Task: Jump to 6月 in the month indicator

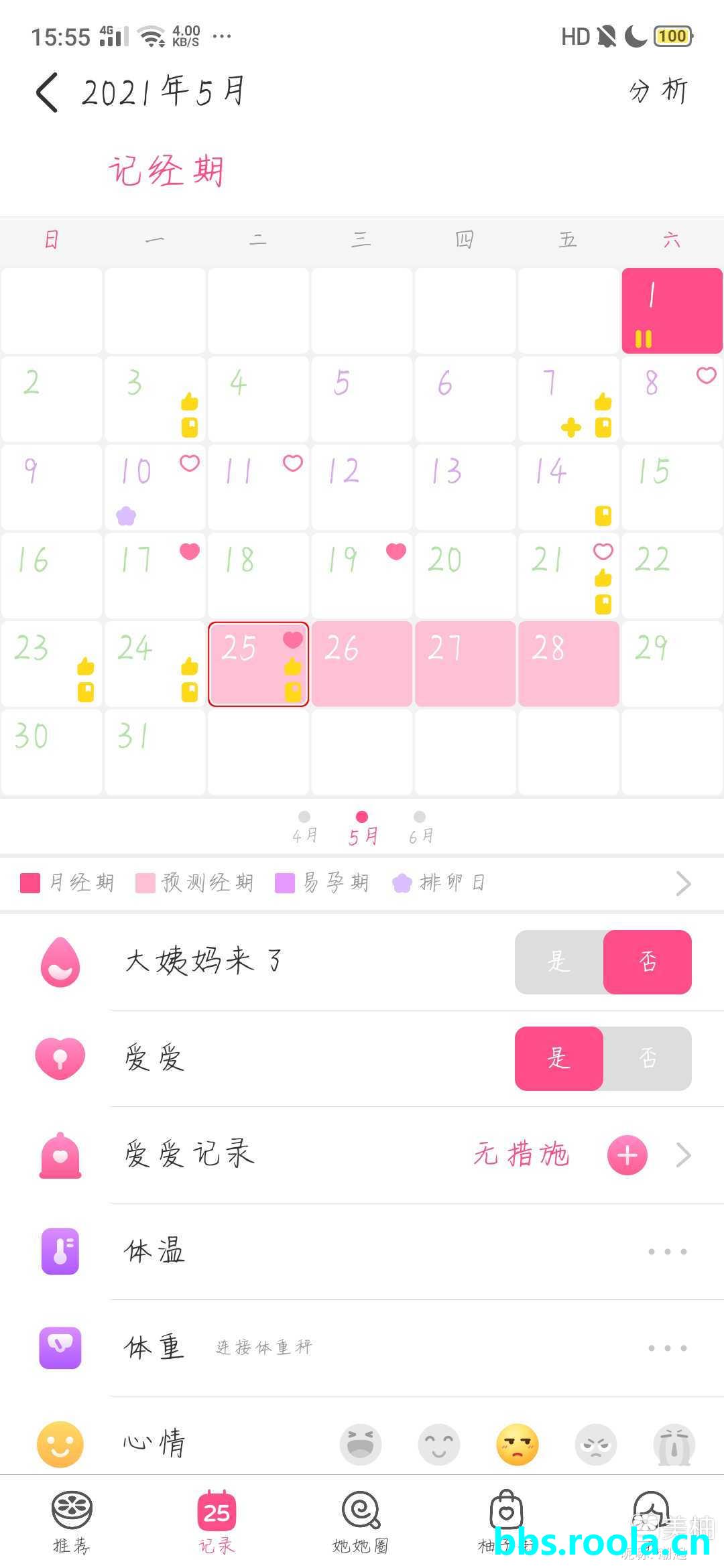Action: click(x=420, y=827)
